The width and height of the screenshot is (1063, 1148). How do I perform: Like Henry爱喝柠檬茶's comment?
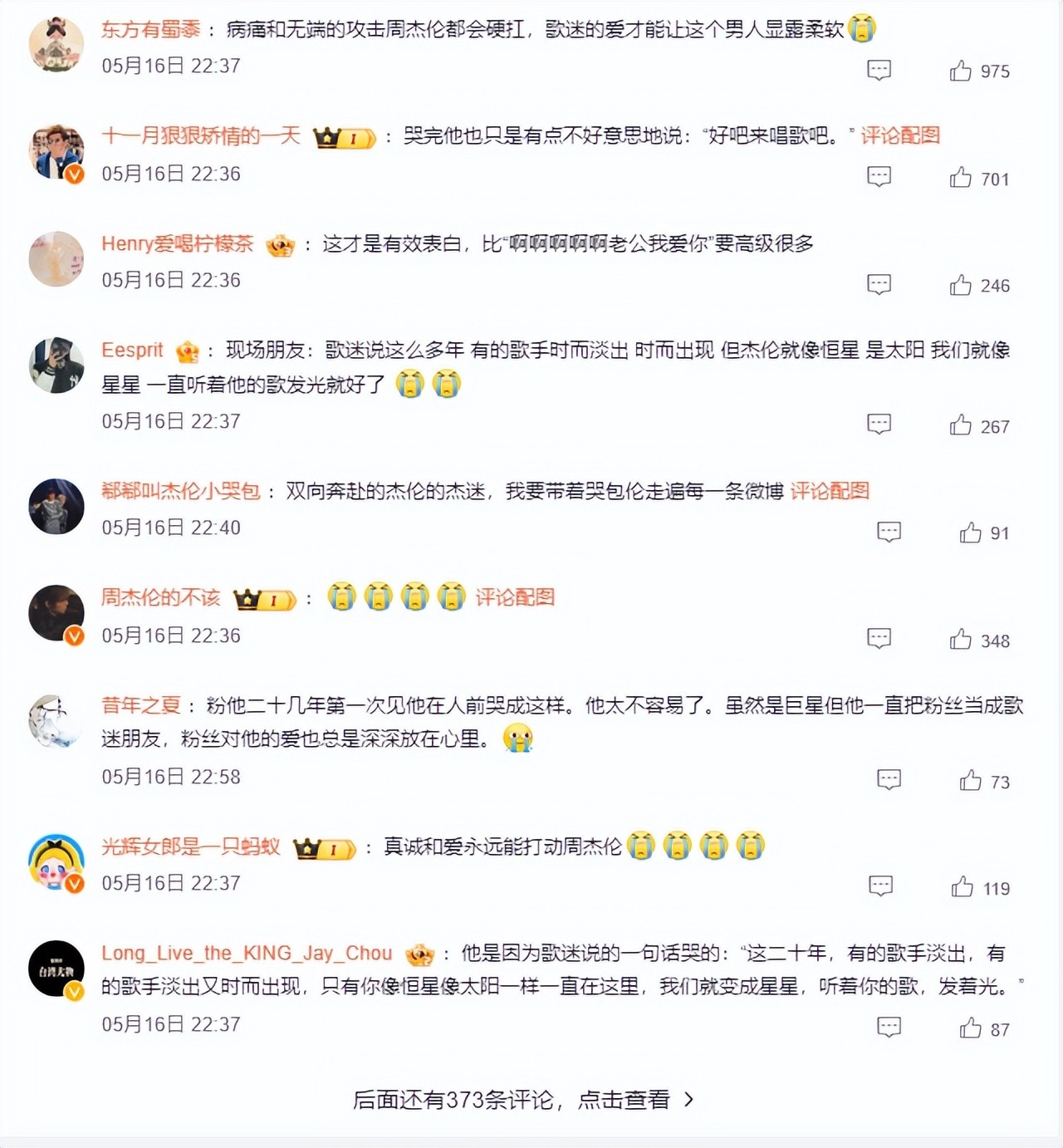(x=961, y=285)
